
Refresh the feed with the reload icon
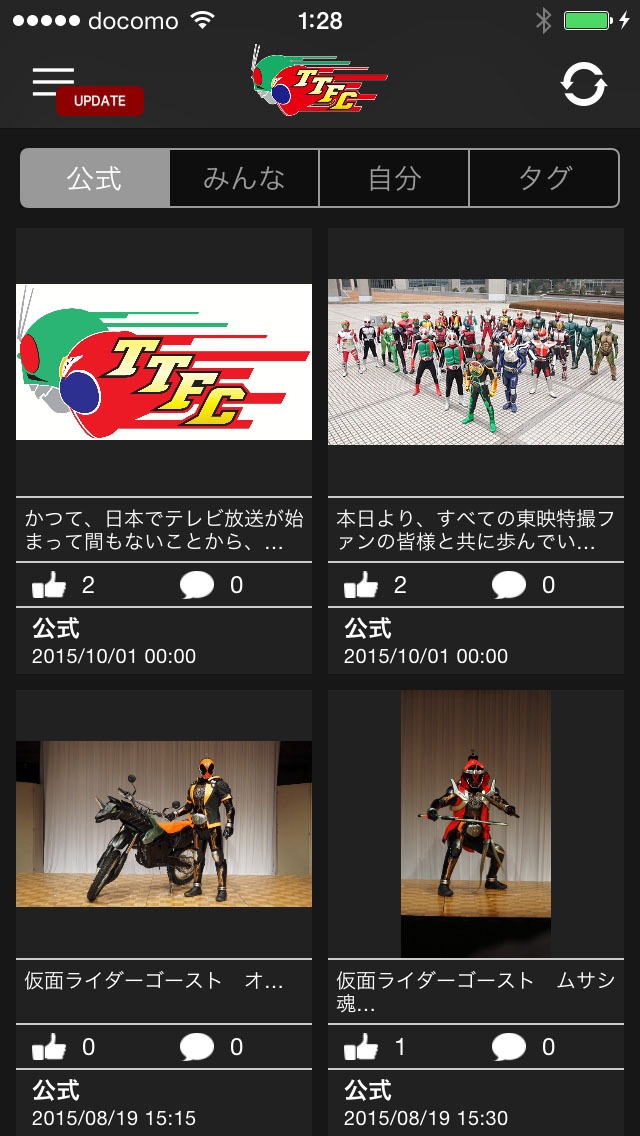coord(583,85)
